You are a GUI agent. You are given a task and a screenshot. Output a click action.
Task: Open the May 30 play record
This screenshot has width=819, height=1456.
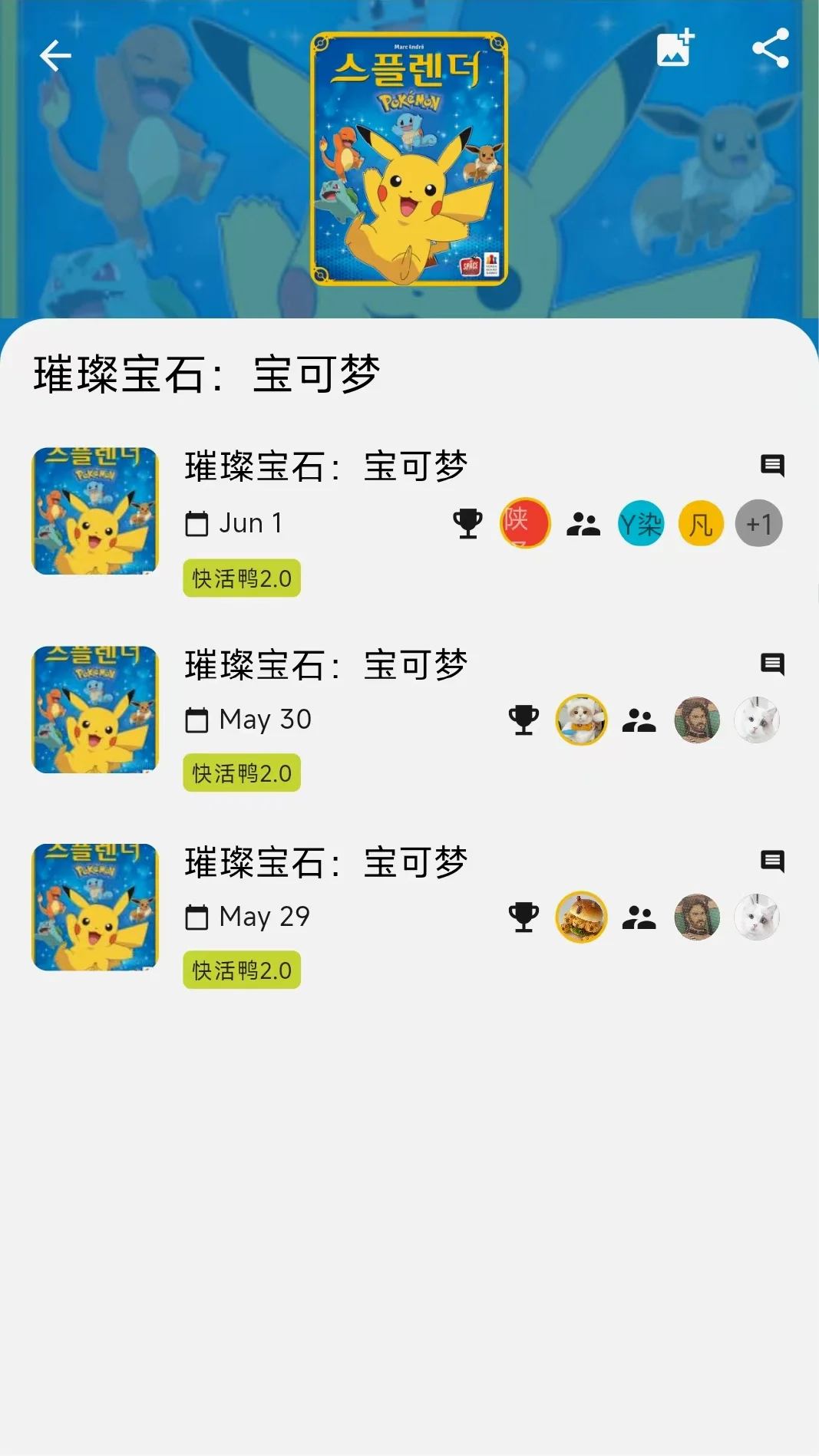click(x=409, y=719)
